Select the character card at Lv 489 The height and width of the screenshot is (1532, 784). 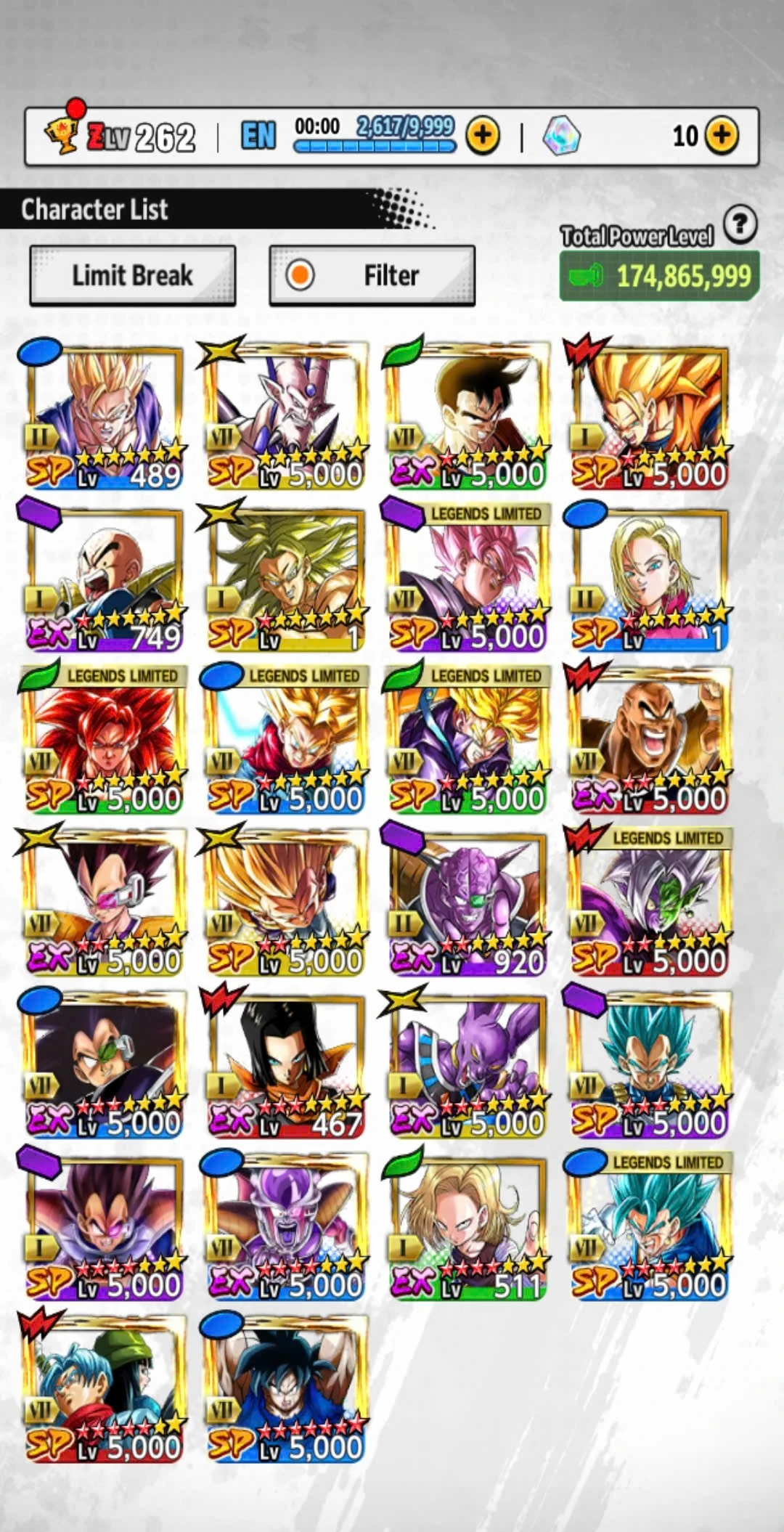tap(103, 415)
